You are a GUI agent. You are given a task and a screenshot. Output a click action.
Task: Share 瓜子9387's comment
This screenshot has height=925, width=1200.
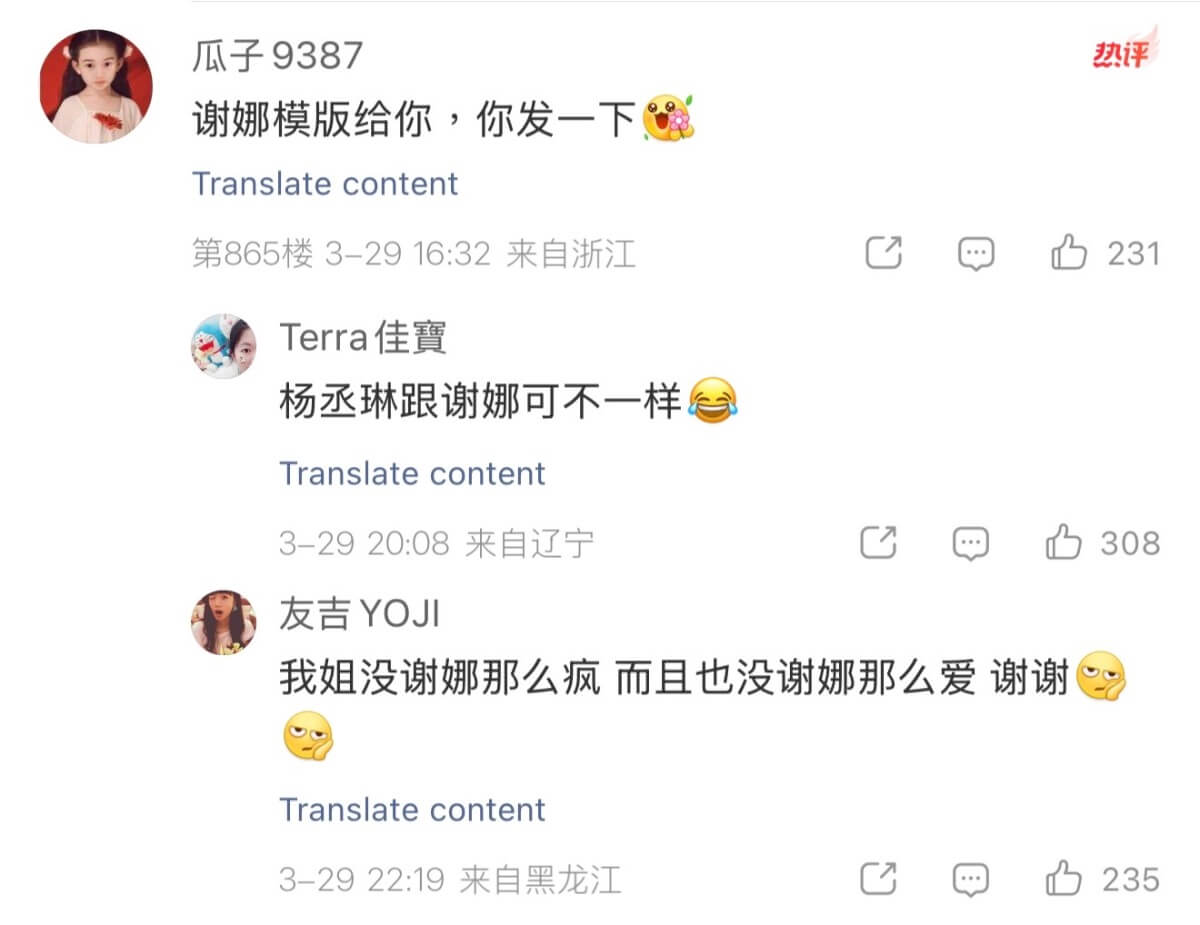coord(883,254)
